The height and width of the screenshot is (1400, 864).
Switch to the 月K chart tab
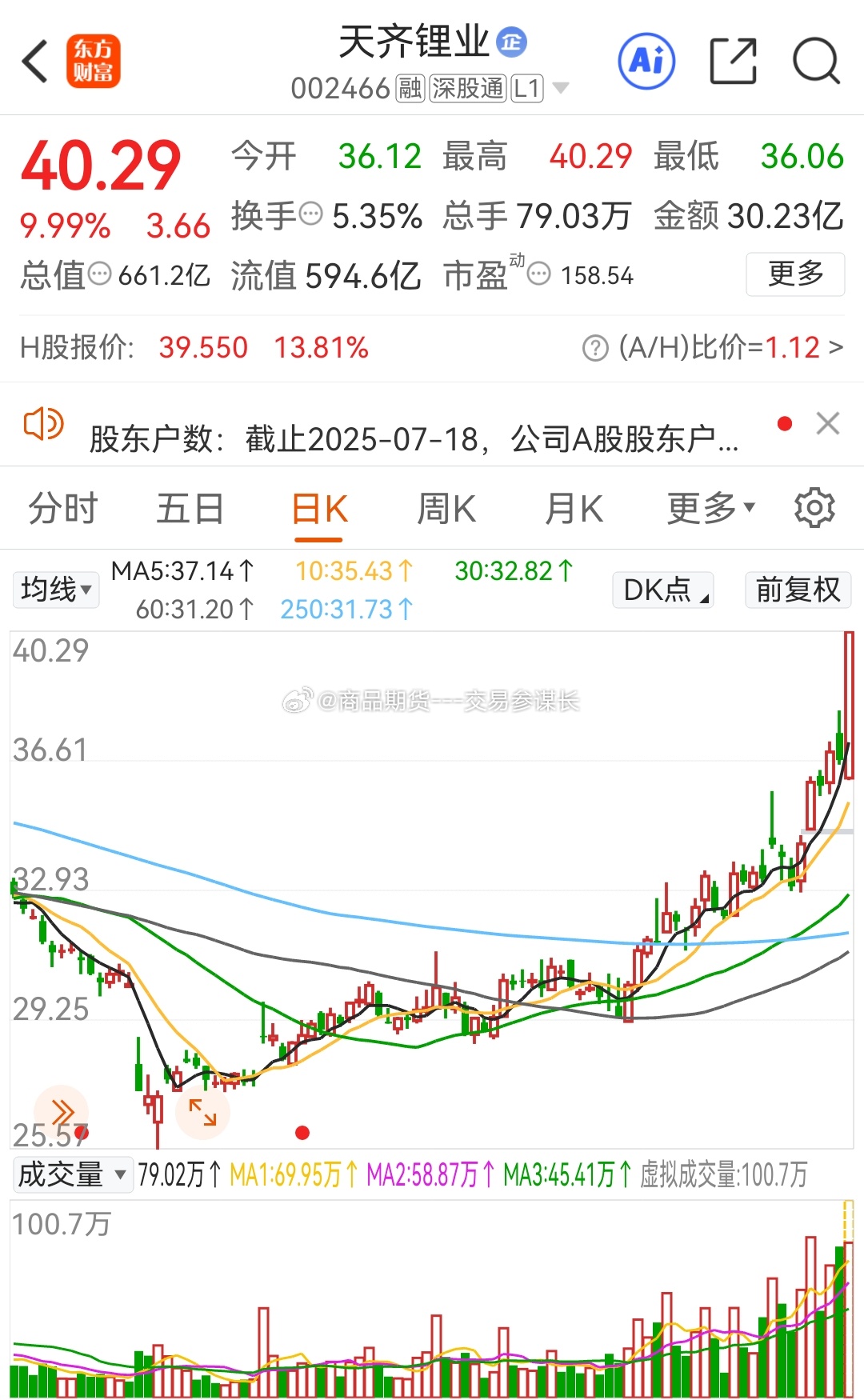tap(574, 509)
